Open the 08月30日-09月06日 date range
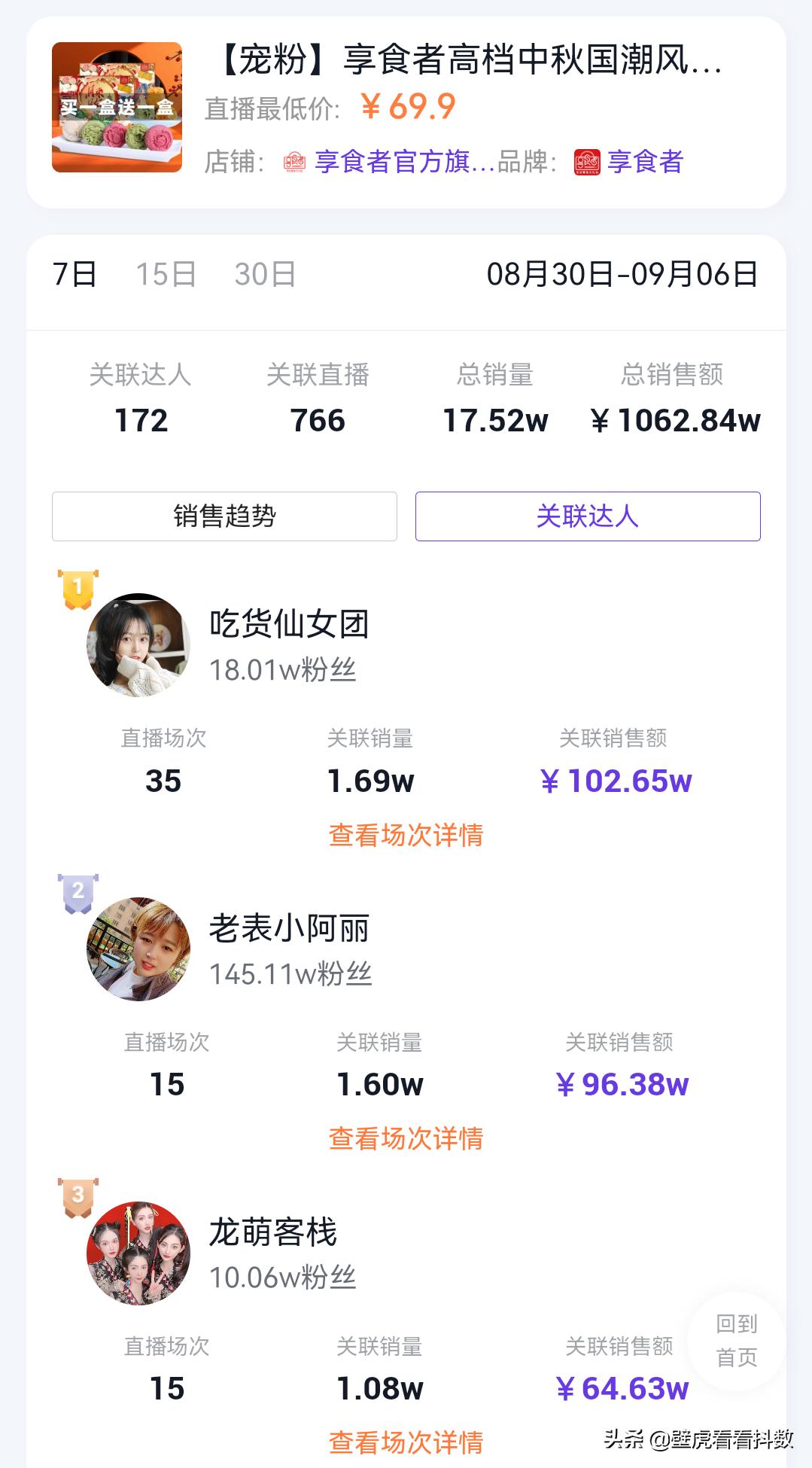The image size is (812, 1468). tap(622, 276)
